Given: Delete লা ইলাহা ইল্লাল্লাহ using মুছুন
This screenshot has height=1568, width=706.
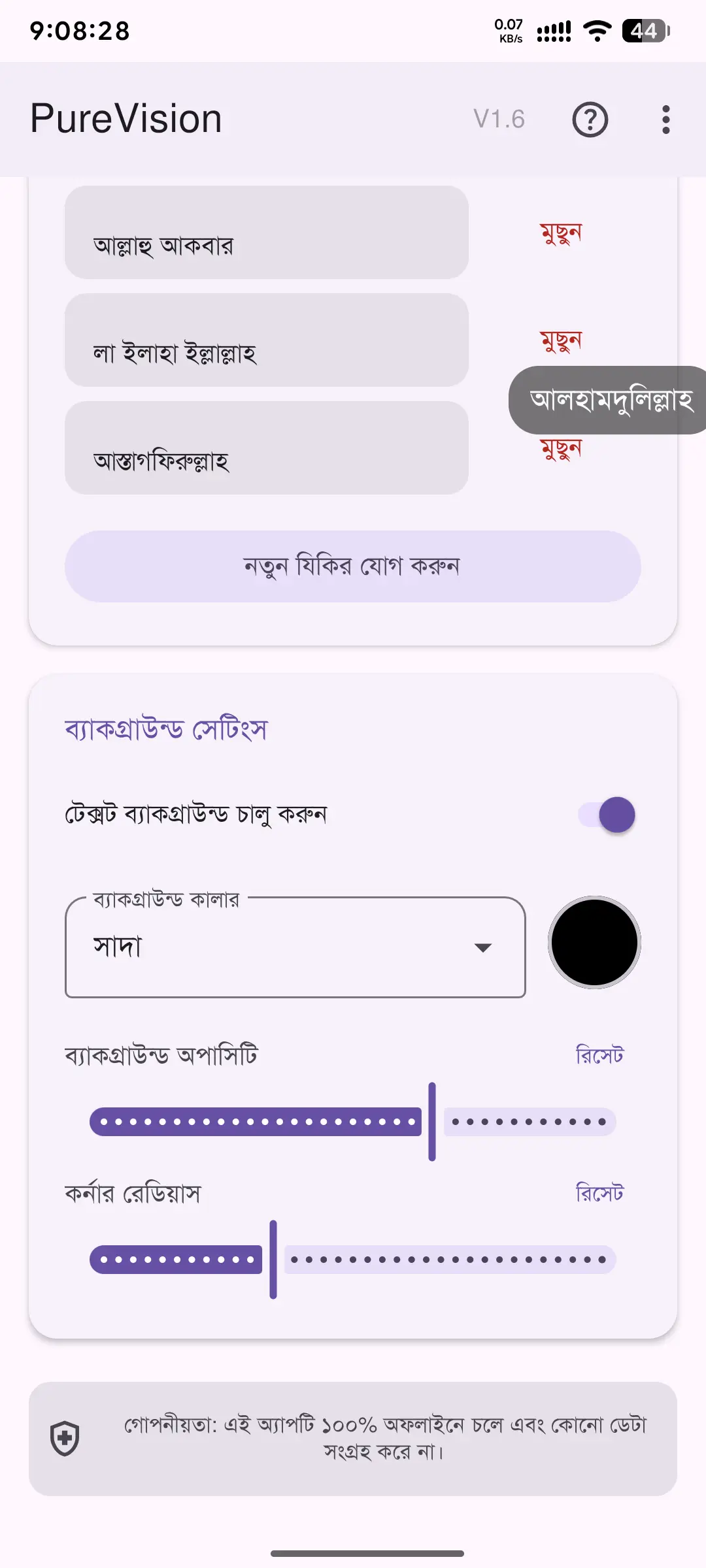Looking at the screenshot, I should click(562, 340).
